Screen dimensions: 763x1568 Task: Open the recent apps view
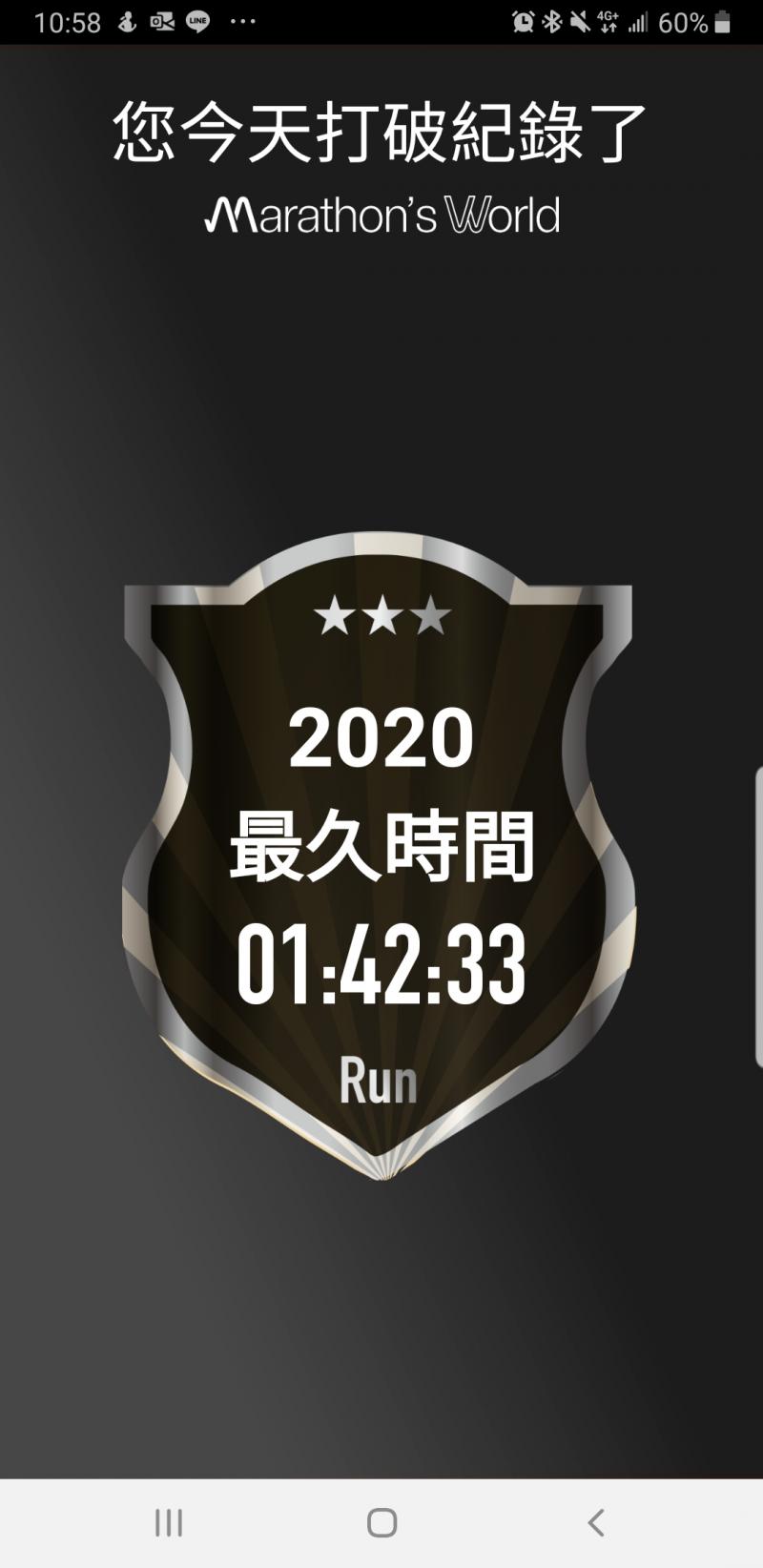point(169,1522)
